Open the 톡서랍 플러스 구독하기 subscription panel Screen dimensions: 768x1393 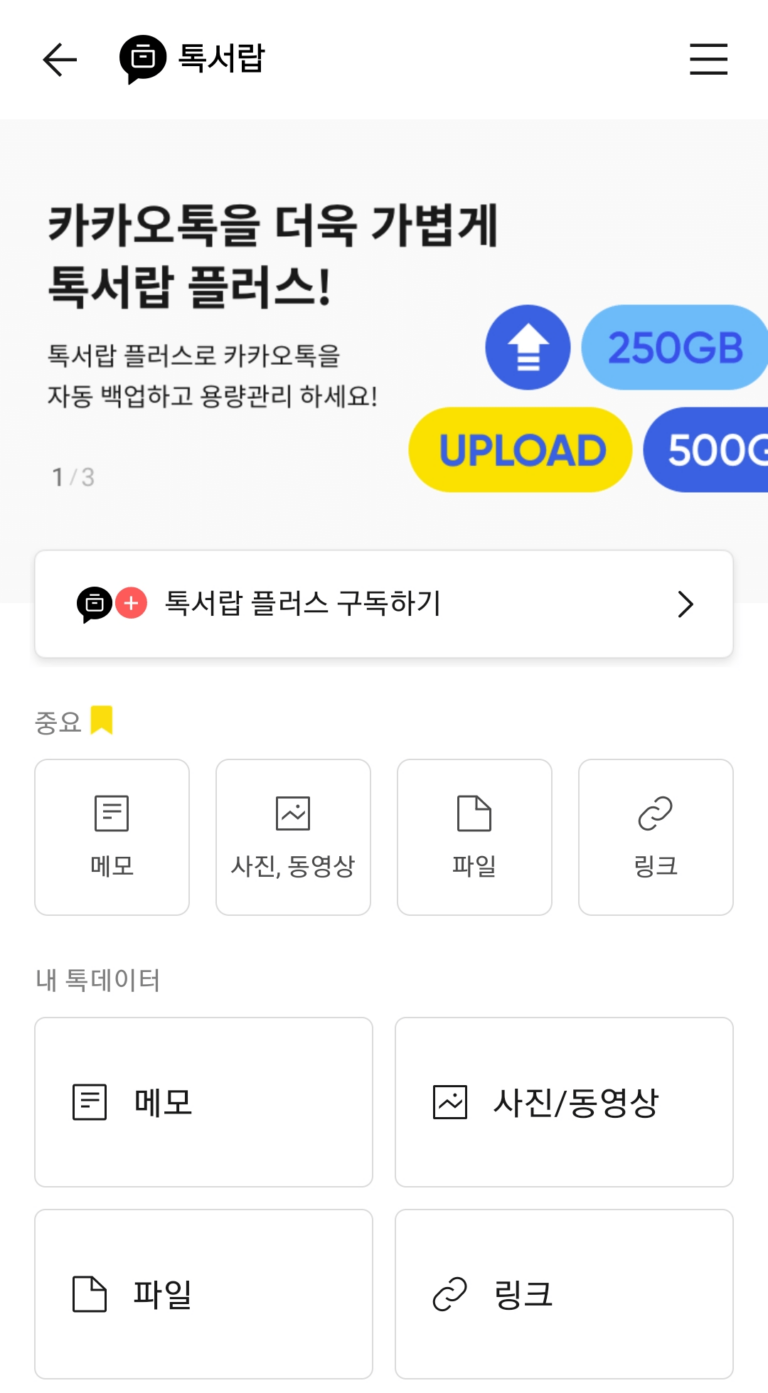click(x=383, y=603)
